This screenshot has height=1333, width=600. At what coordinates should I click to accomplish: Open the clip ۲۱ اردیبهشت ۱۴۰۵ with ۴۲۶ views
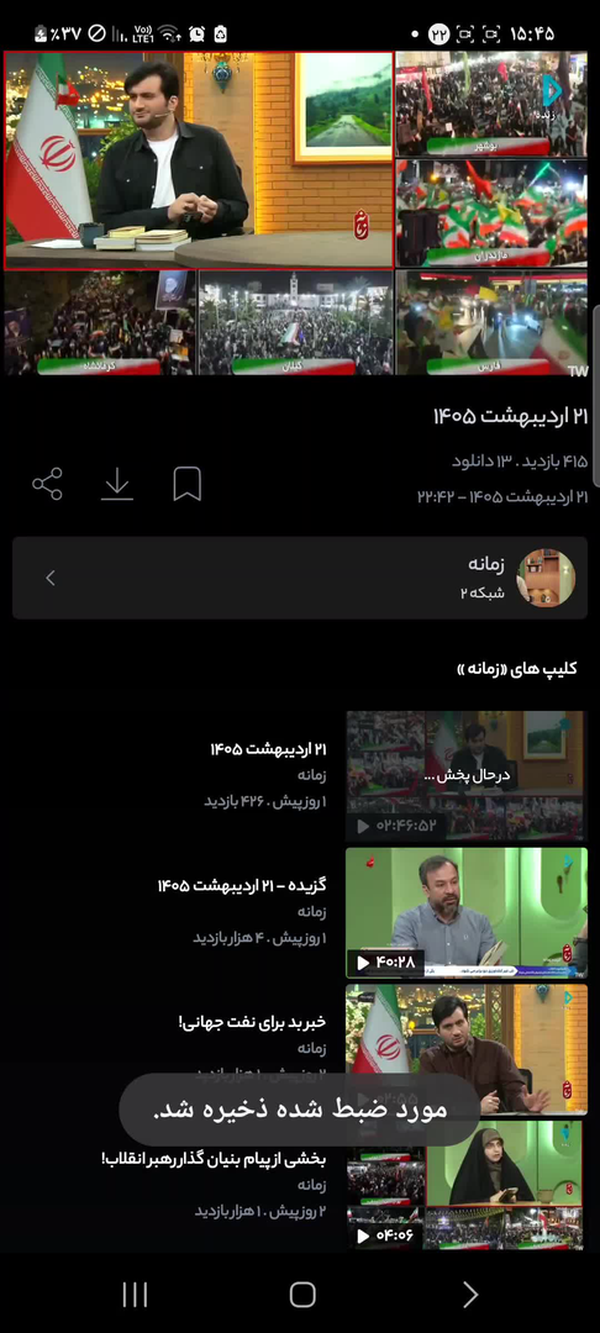click(300, 775)
